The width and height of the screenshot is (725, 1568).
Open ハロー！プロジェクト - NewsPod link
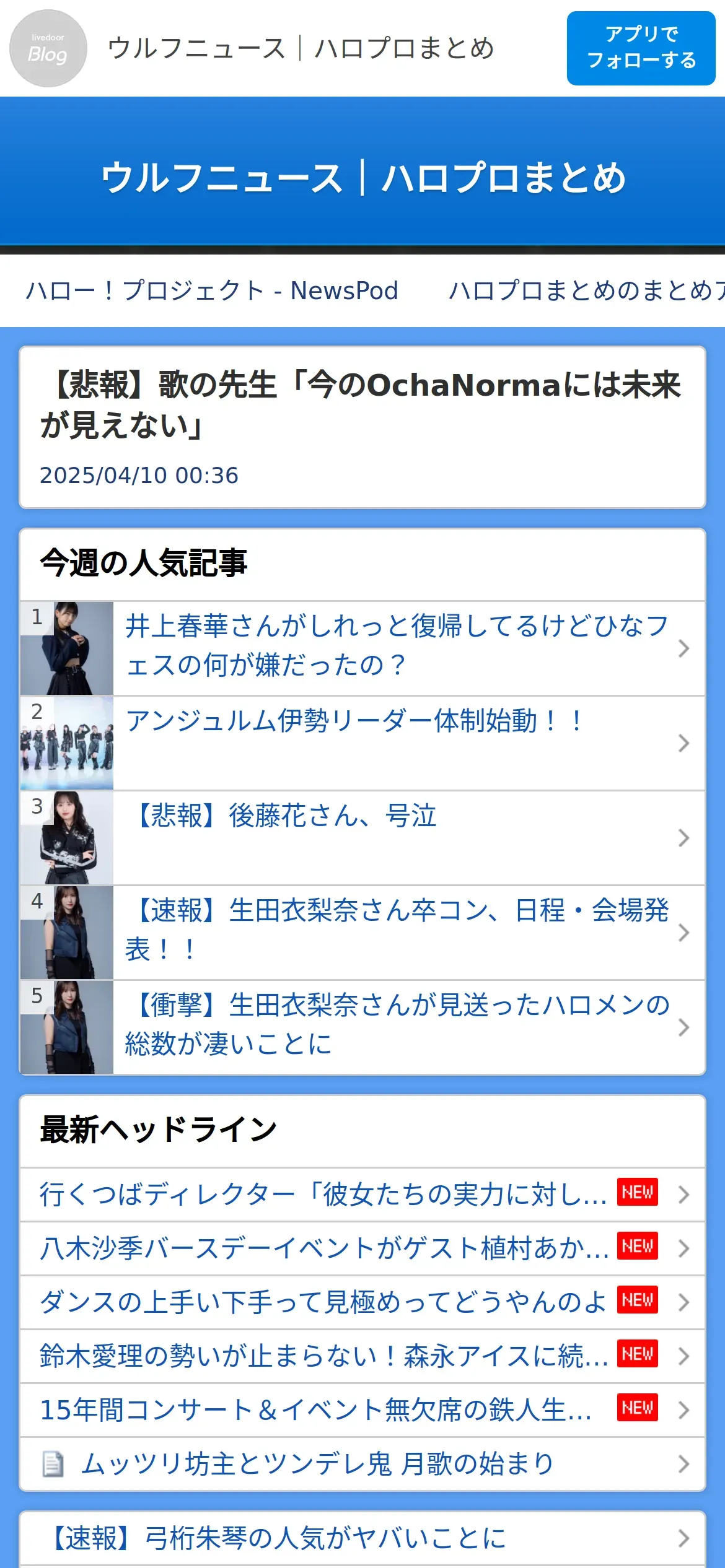coord(212,290)
